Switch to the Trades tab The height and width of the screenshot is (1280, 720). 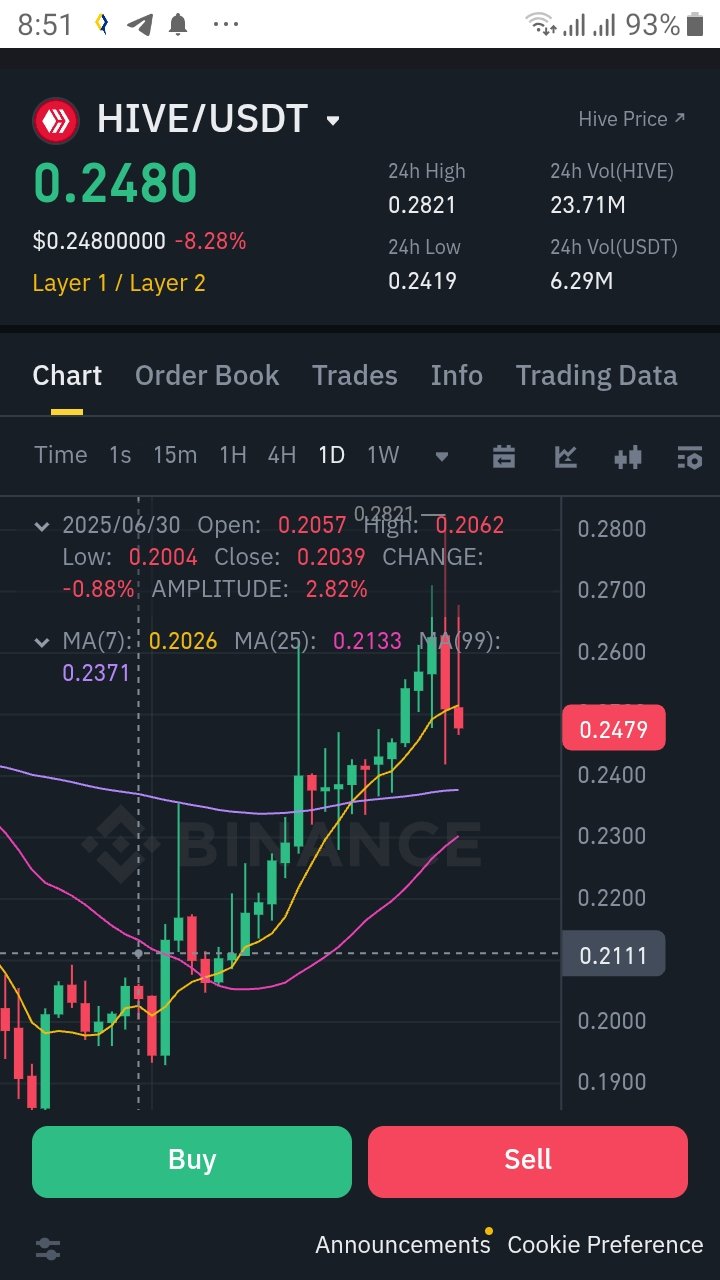355,376
